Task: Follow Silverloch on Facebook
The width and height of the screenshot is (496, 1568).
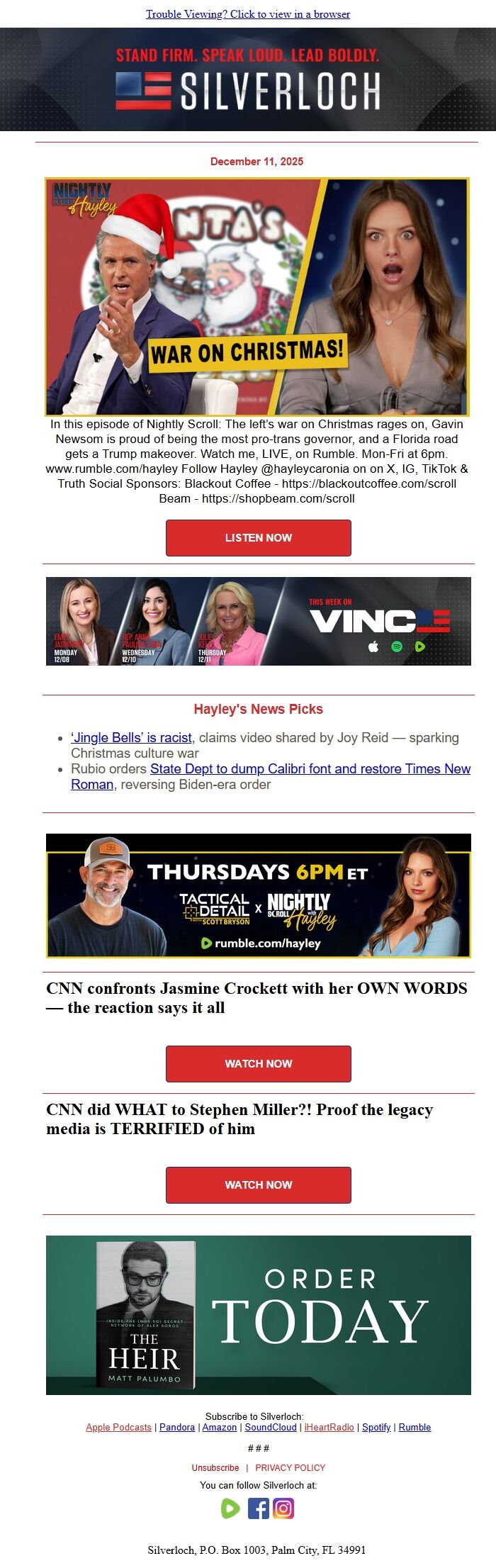Action: [258, 1508]
